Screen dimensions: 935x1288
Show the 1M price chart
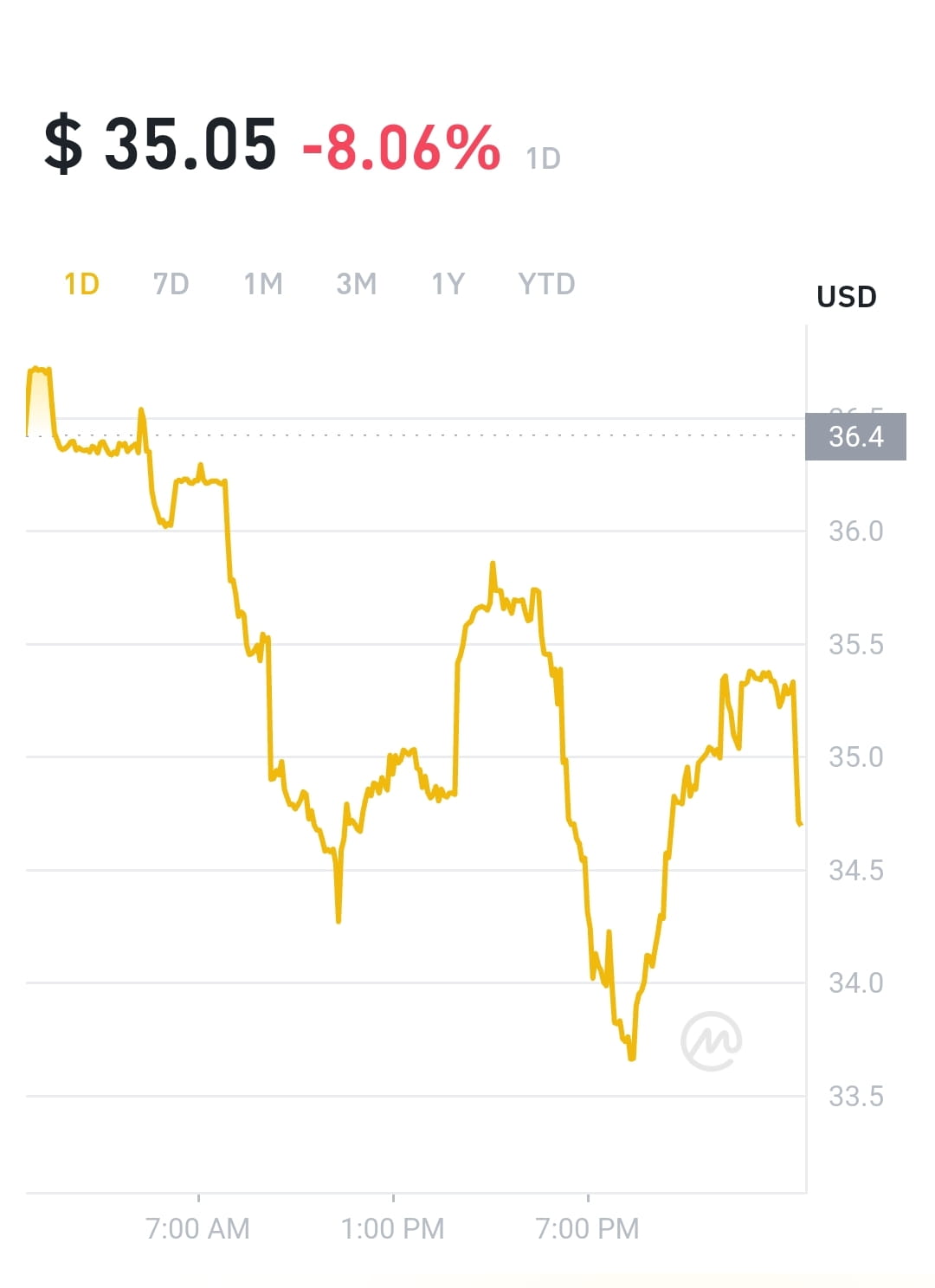[263, 284]
